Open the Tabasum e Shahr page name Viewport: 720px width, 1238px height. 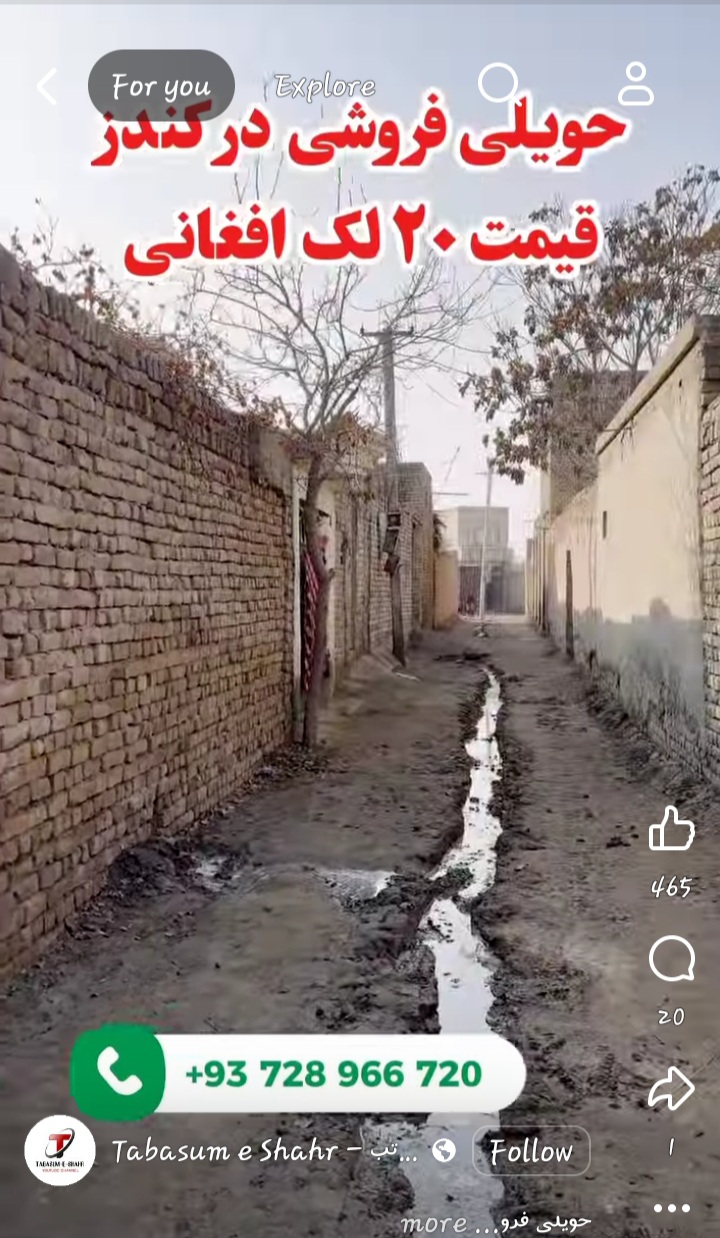point(225,1152)
